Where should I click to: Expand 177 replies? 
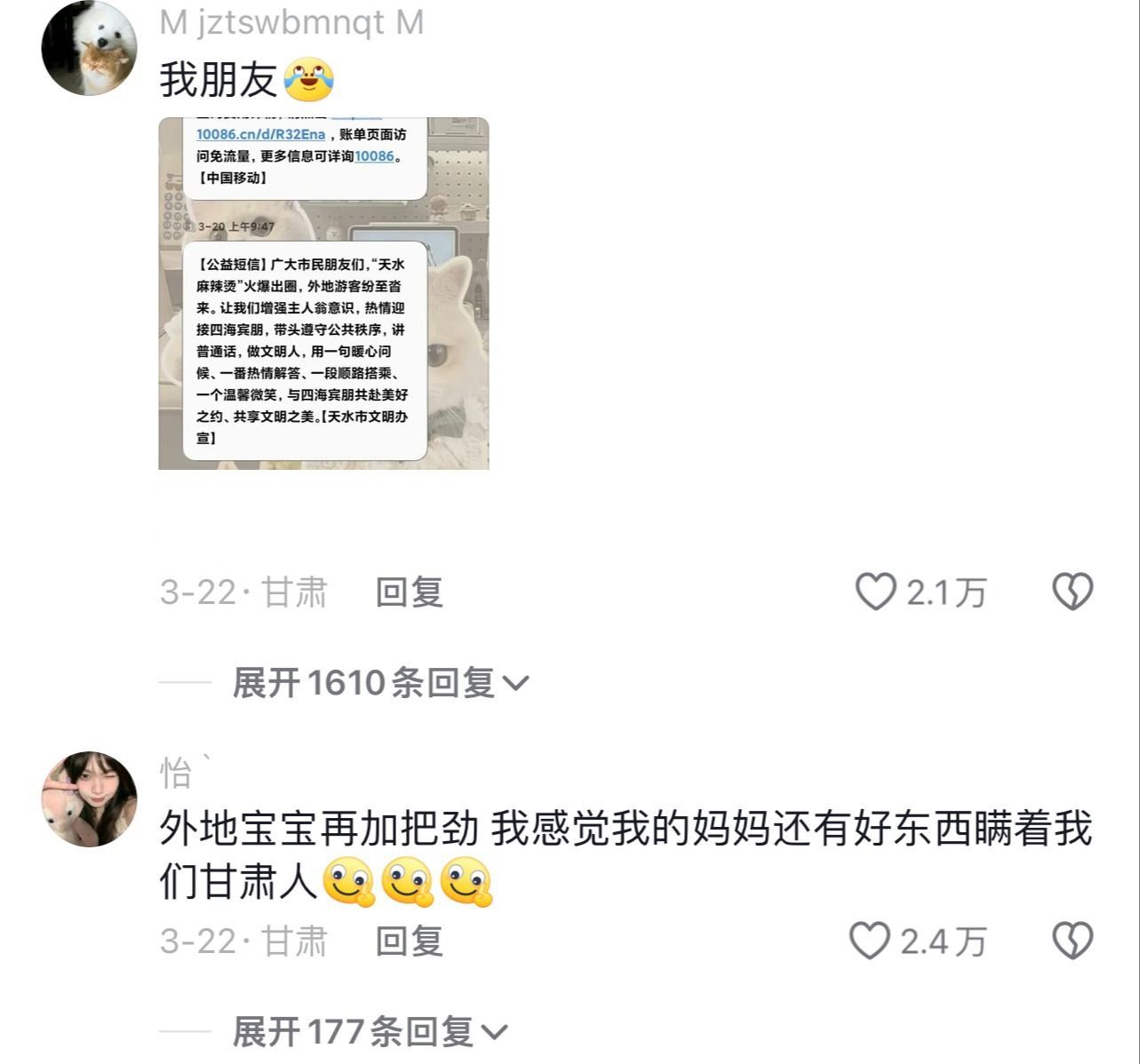369,1032
